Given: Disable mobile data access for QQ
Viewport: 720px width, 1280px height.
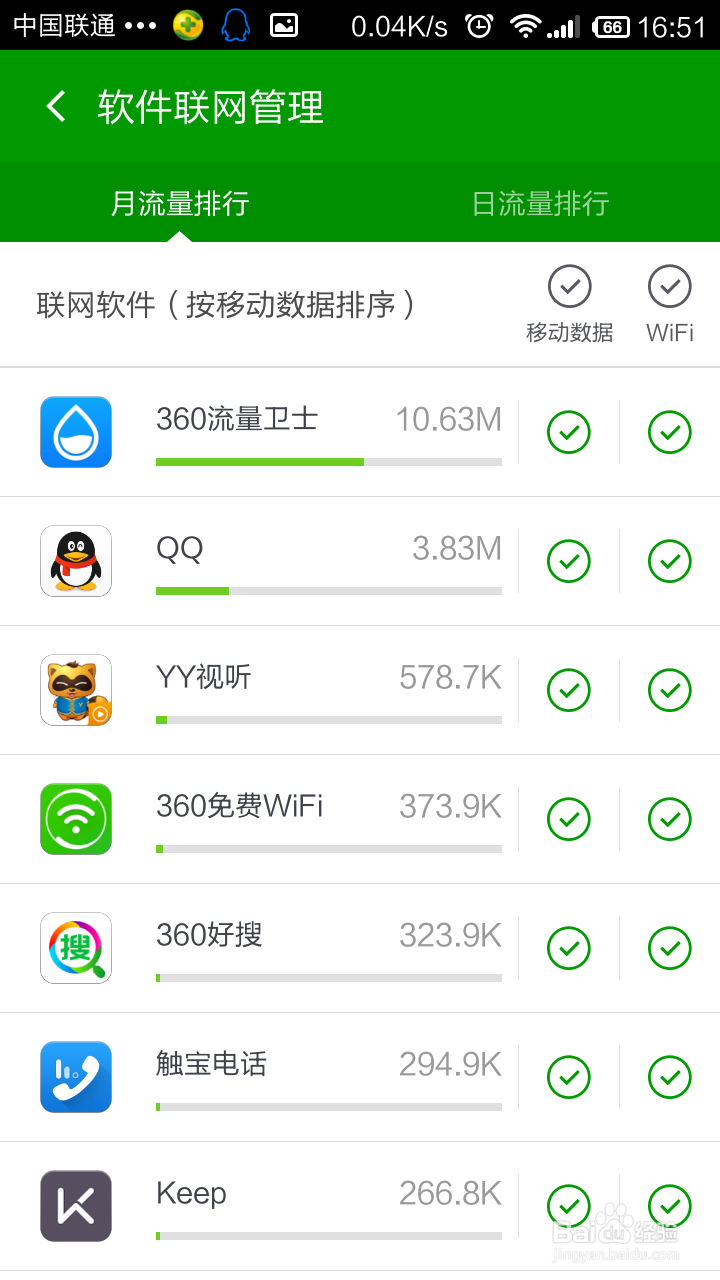Looking at the screenshot, I should (569, 561).
